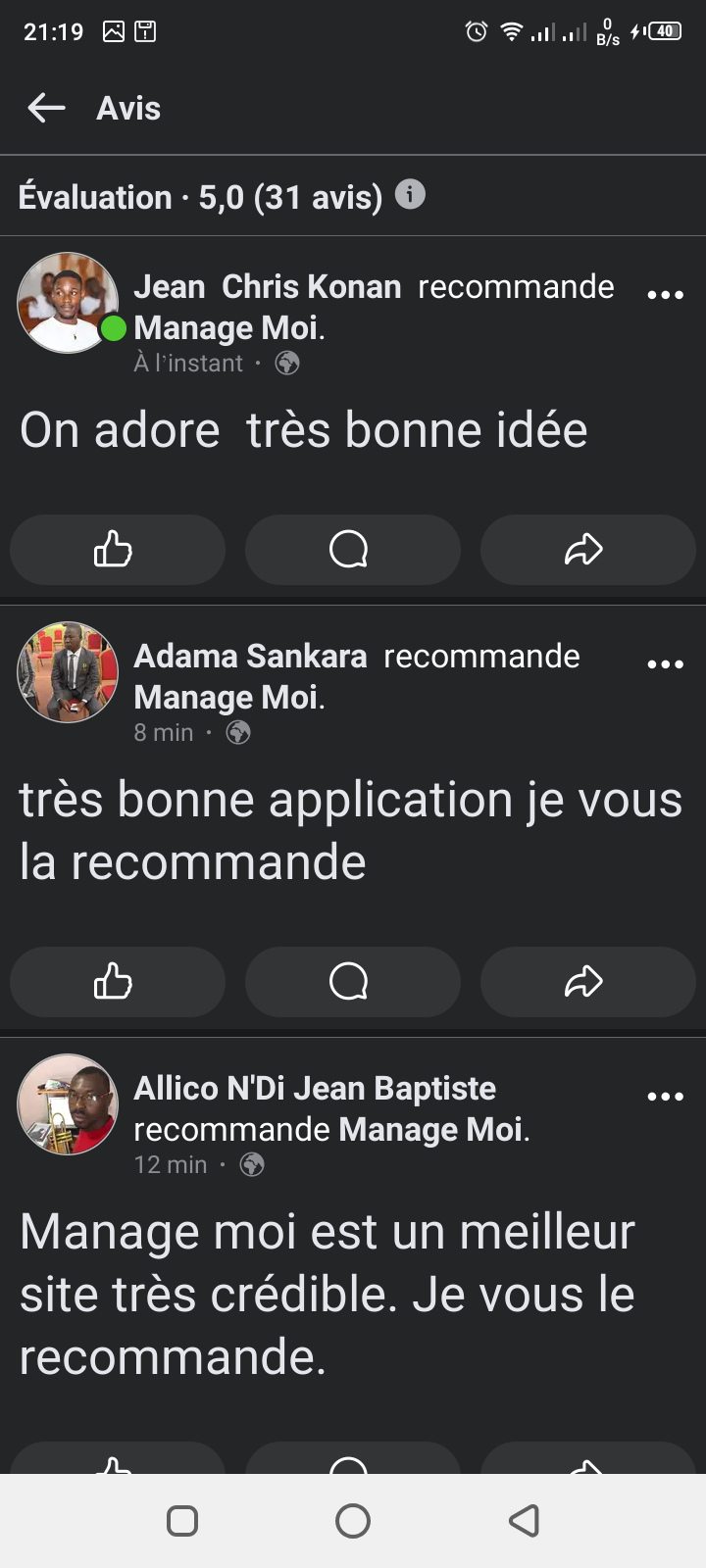Like Adama Sankara's review

pyautogui.click(x=117, y=981)
